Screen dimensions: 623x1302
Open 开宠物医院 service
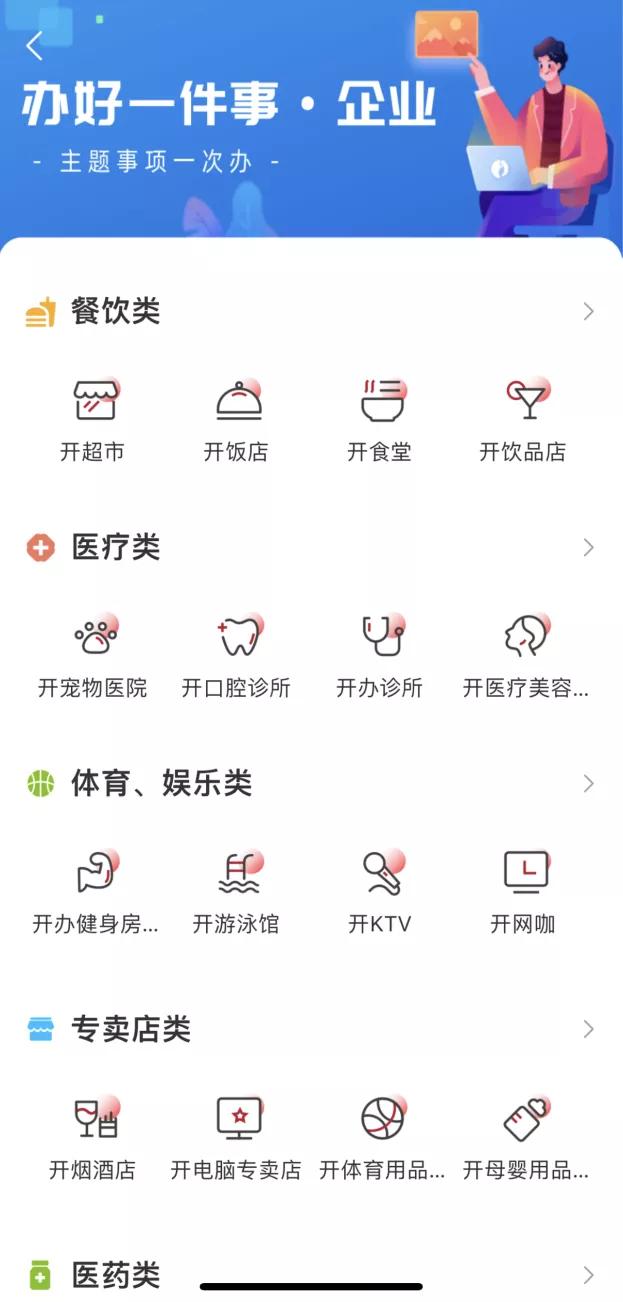tap(93, 654)
